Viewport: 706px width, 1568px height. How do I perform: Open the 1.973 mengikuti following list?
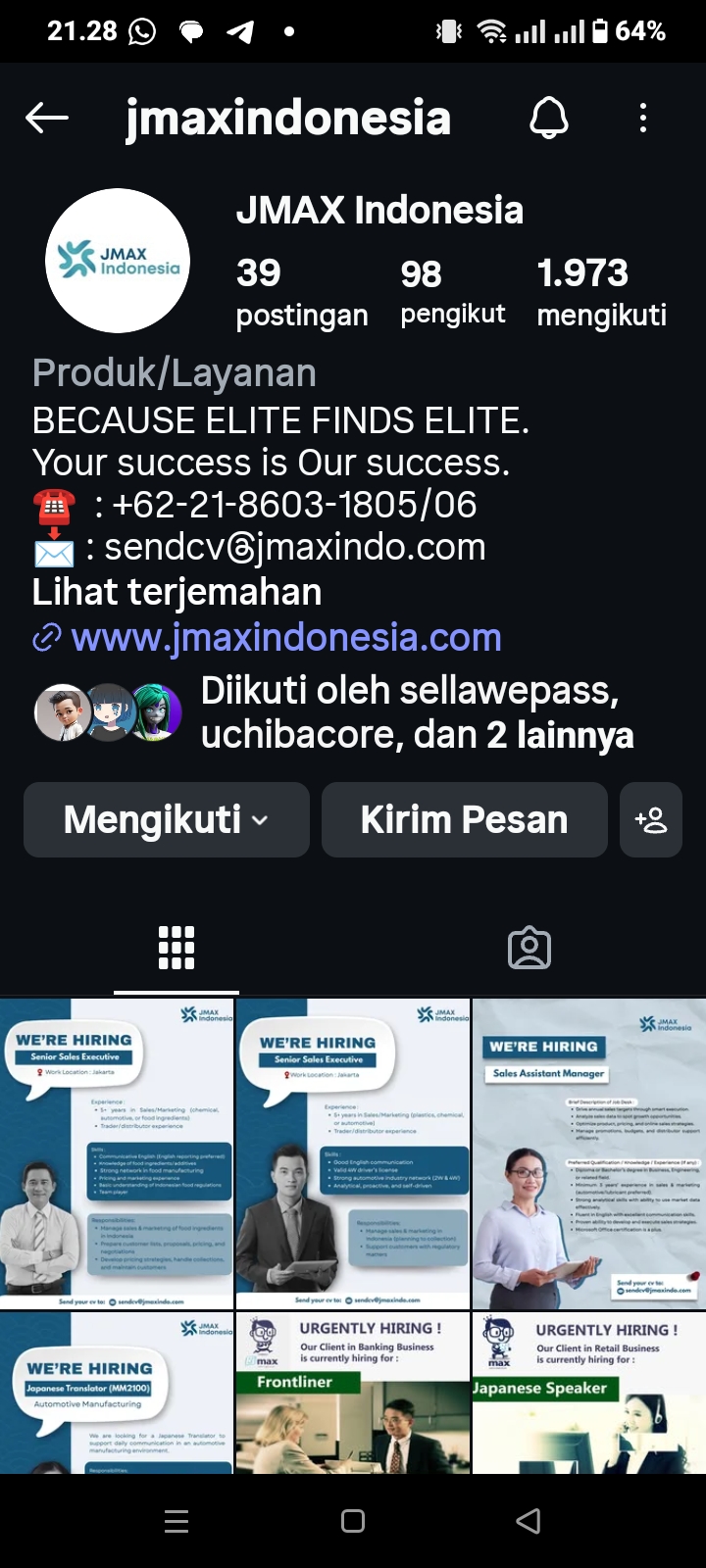(x=601, y=291)
